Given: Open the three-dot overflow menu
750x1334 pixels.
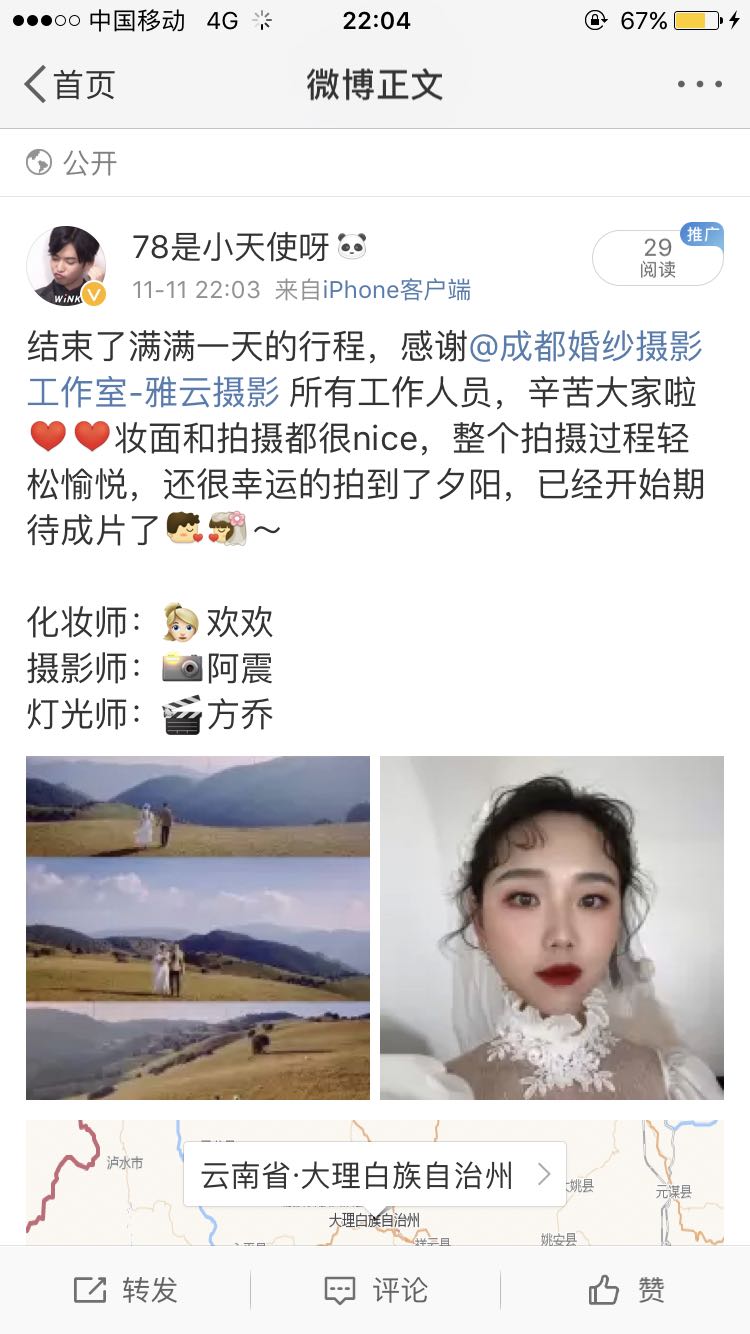Looking at the screenshot, I should pyautogui.click(x=699, y=85).
